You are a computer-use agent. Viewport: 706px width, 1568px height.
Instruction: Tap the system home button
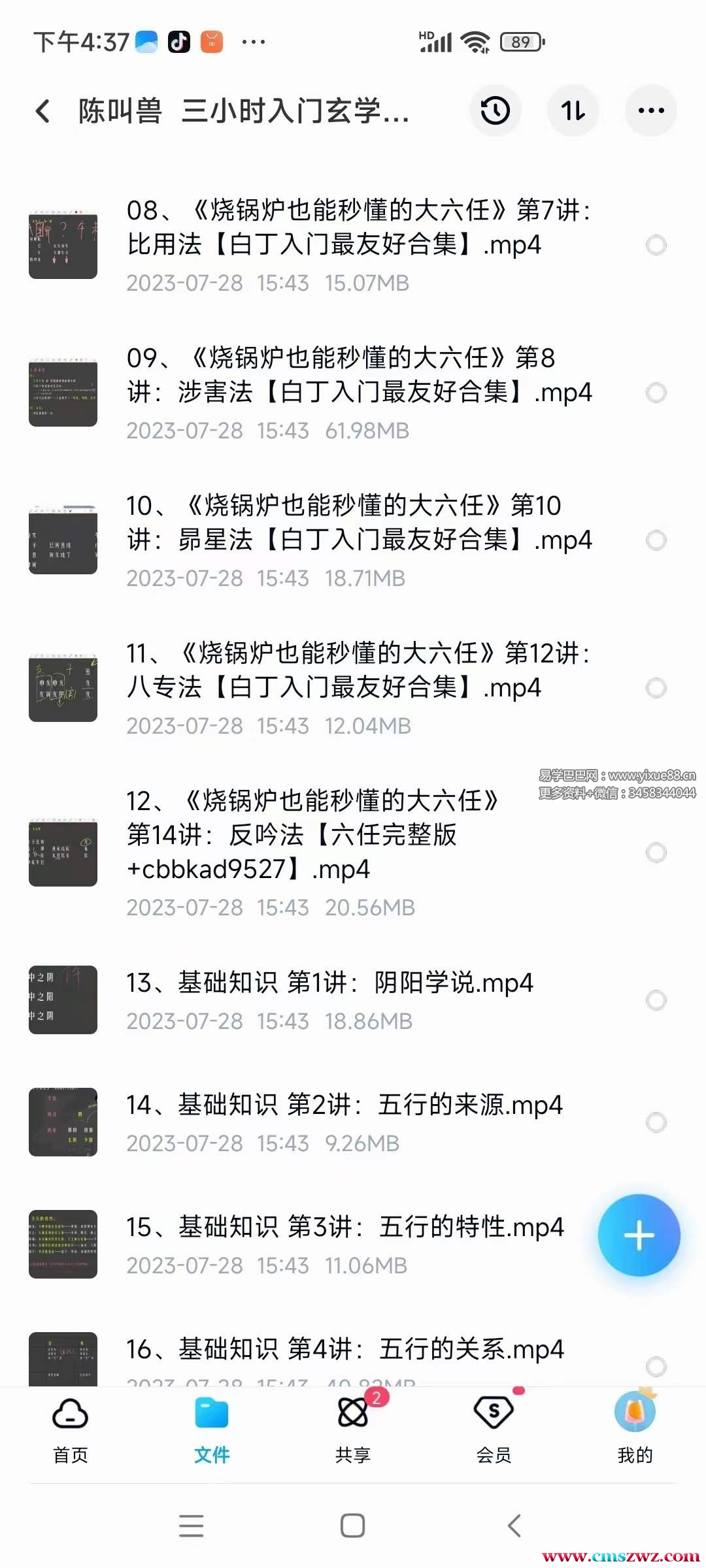353,1526
